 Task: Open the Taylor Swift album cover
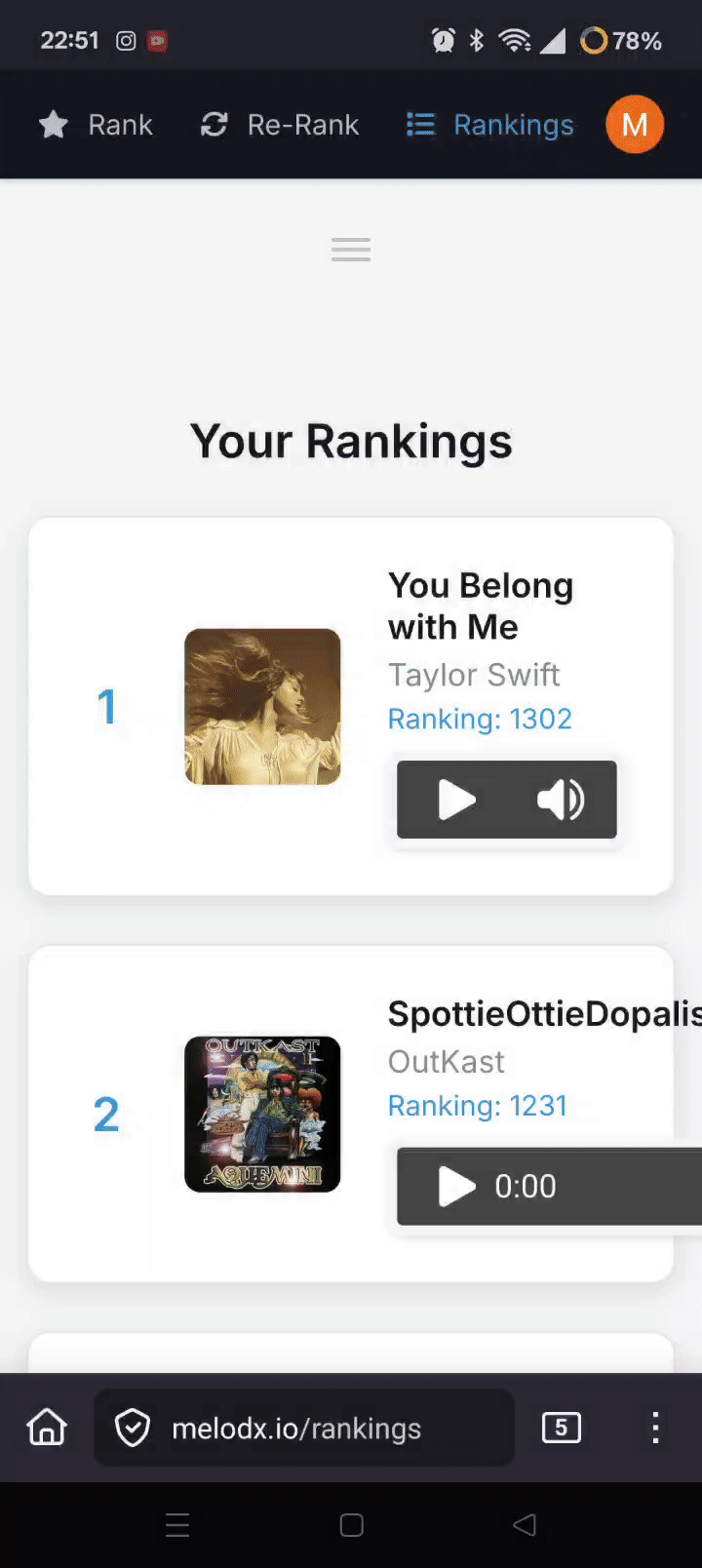(x=262, y=707)
